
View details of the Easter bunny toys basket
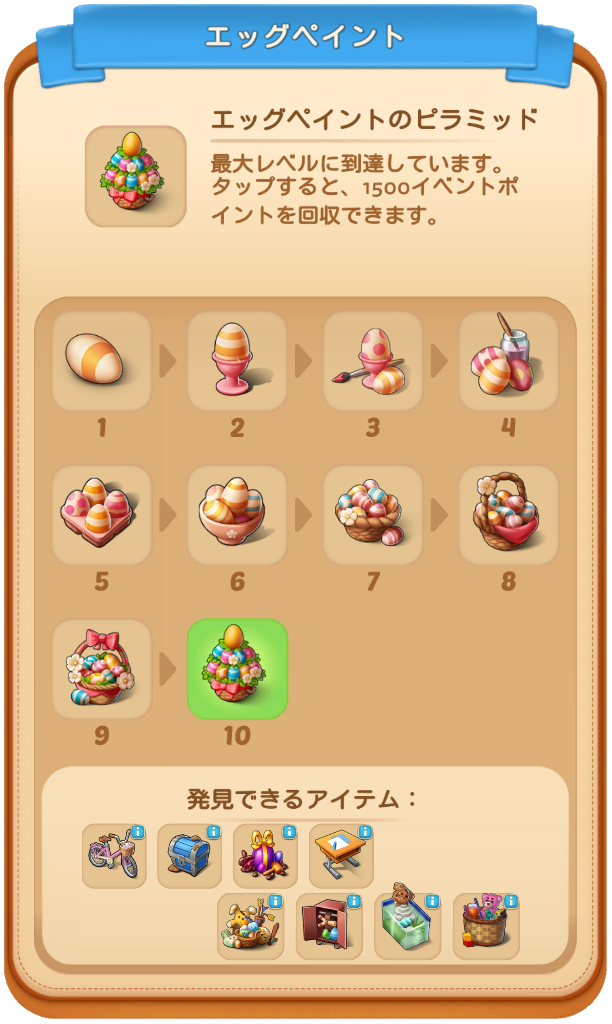point(251,927)
